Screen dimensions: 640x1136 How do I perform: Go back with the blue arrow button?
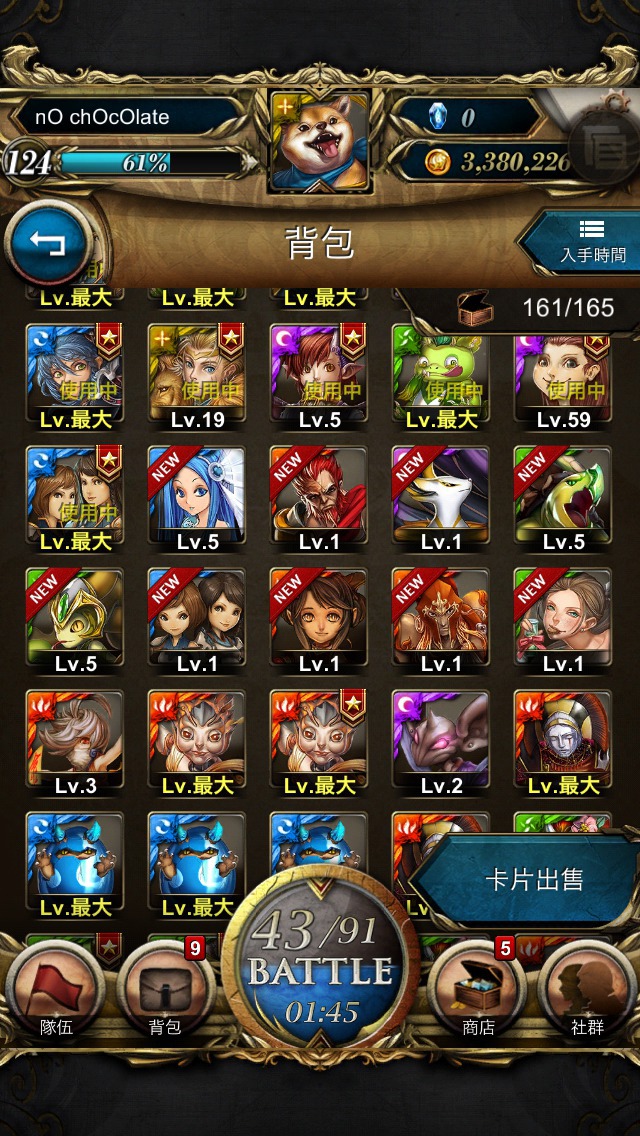[49, 243]
